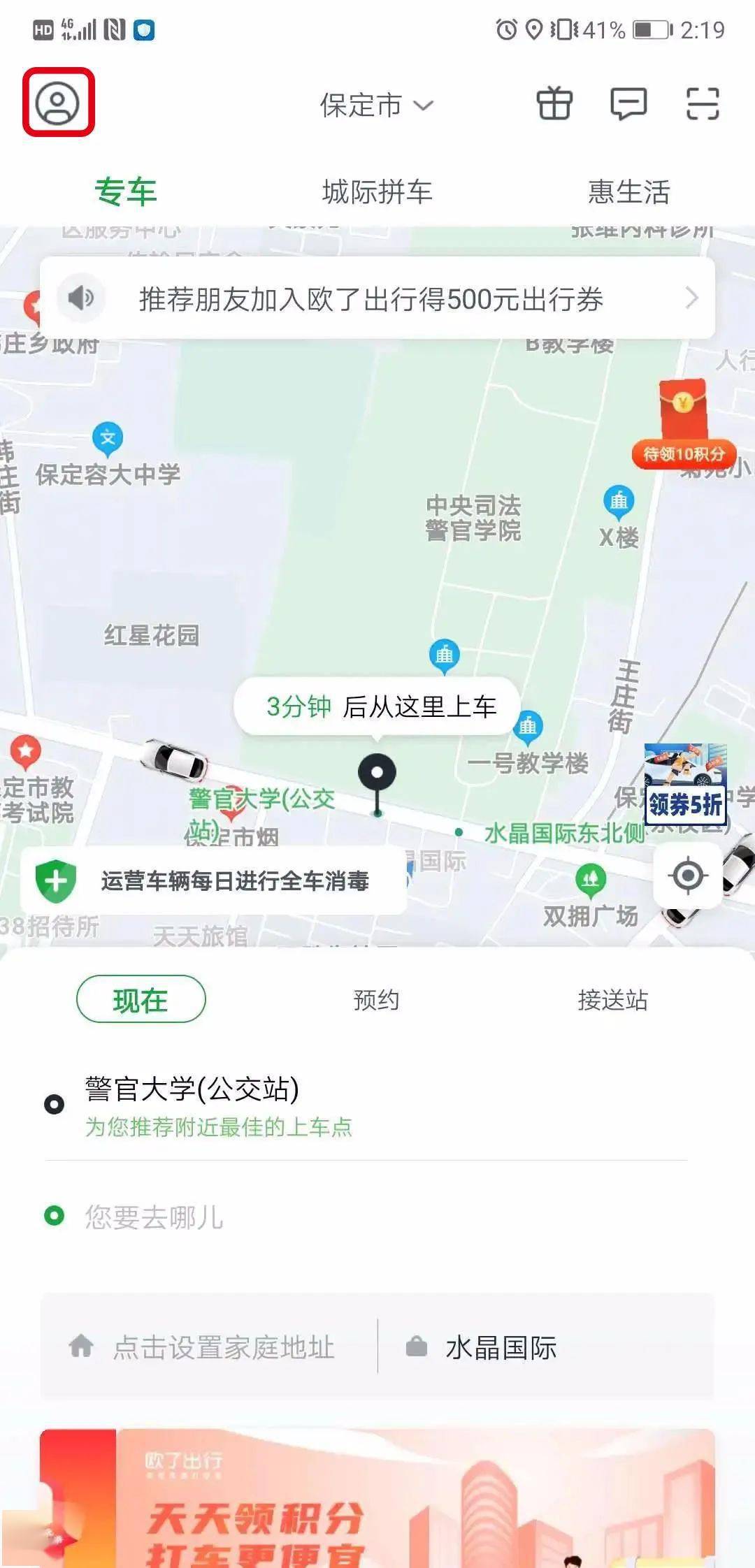The height and width of the screenshot is (1568, 755).
Task: Open the messages icon
Action: coord(628,104)
